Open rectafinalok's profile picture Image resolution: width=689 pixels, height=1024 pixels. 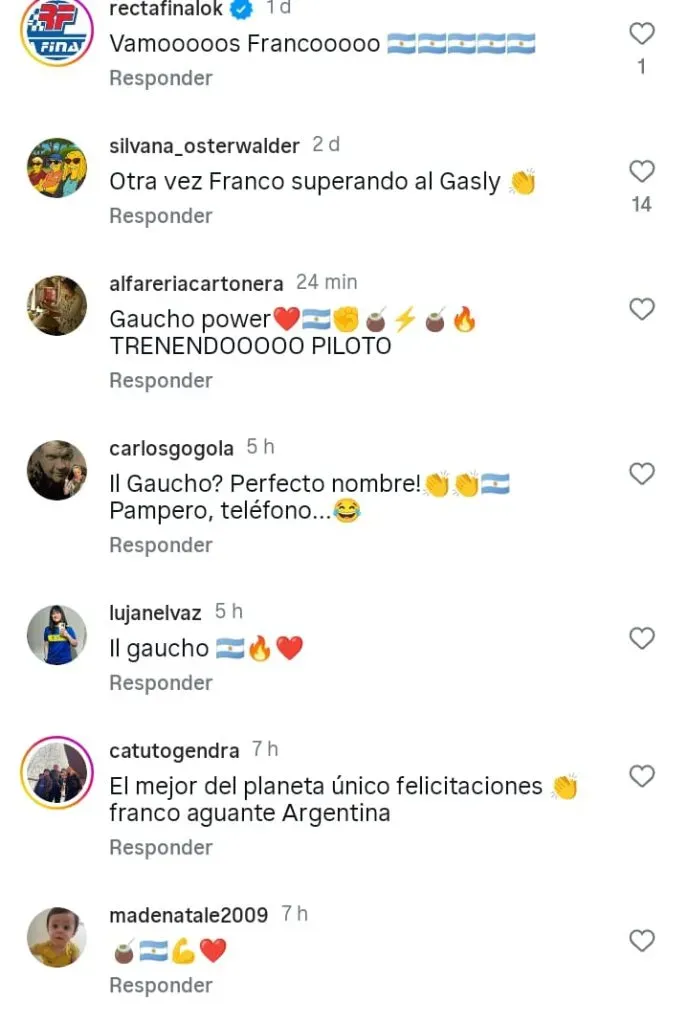coord(57,33)
